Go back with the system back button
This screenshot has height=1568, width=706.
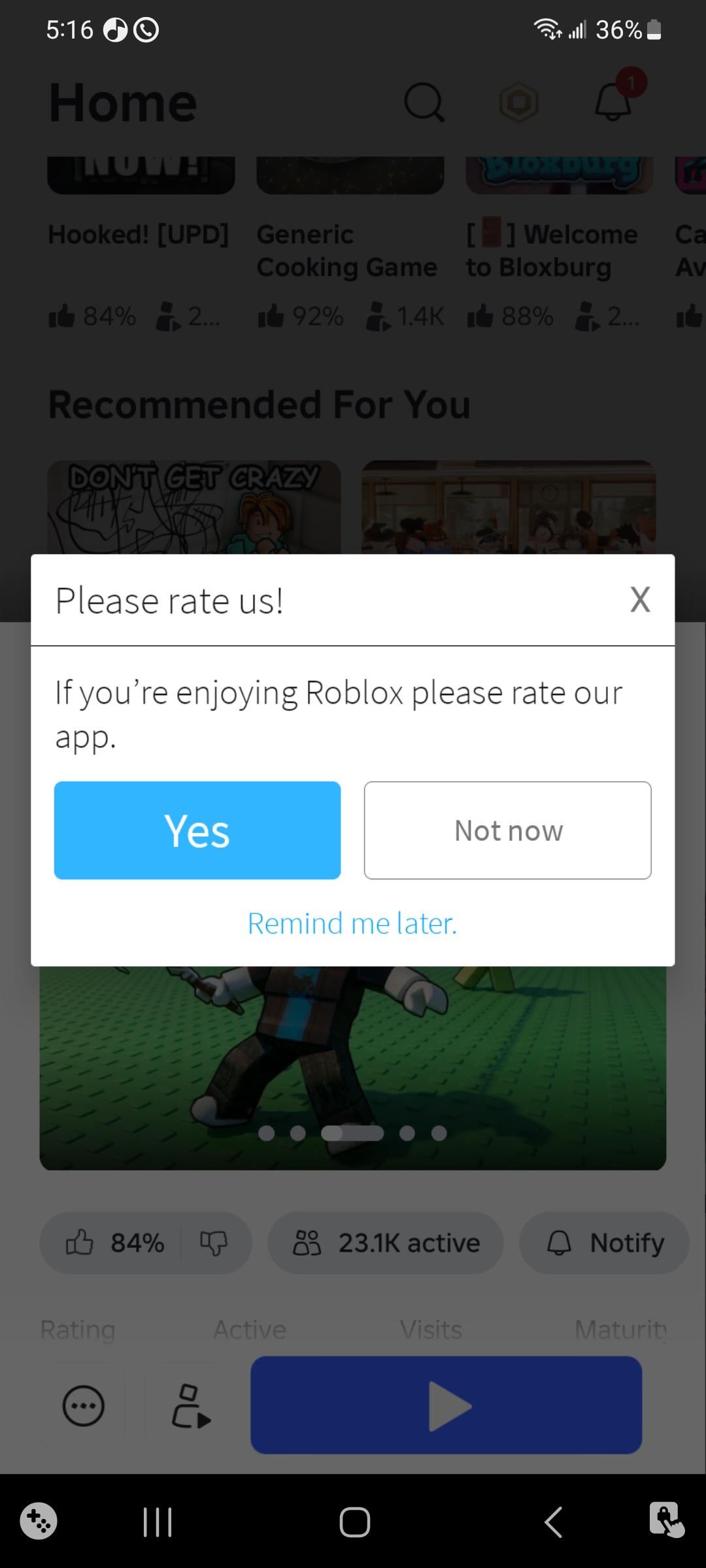[553, 1522]
